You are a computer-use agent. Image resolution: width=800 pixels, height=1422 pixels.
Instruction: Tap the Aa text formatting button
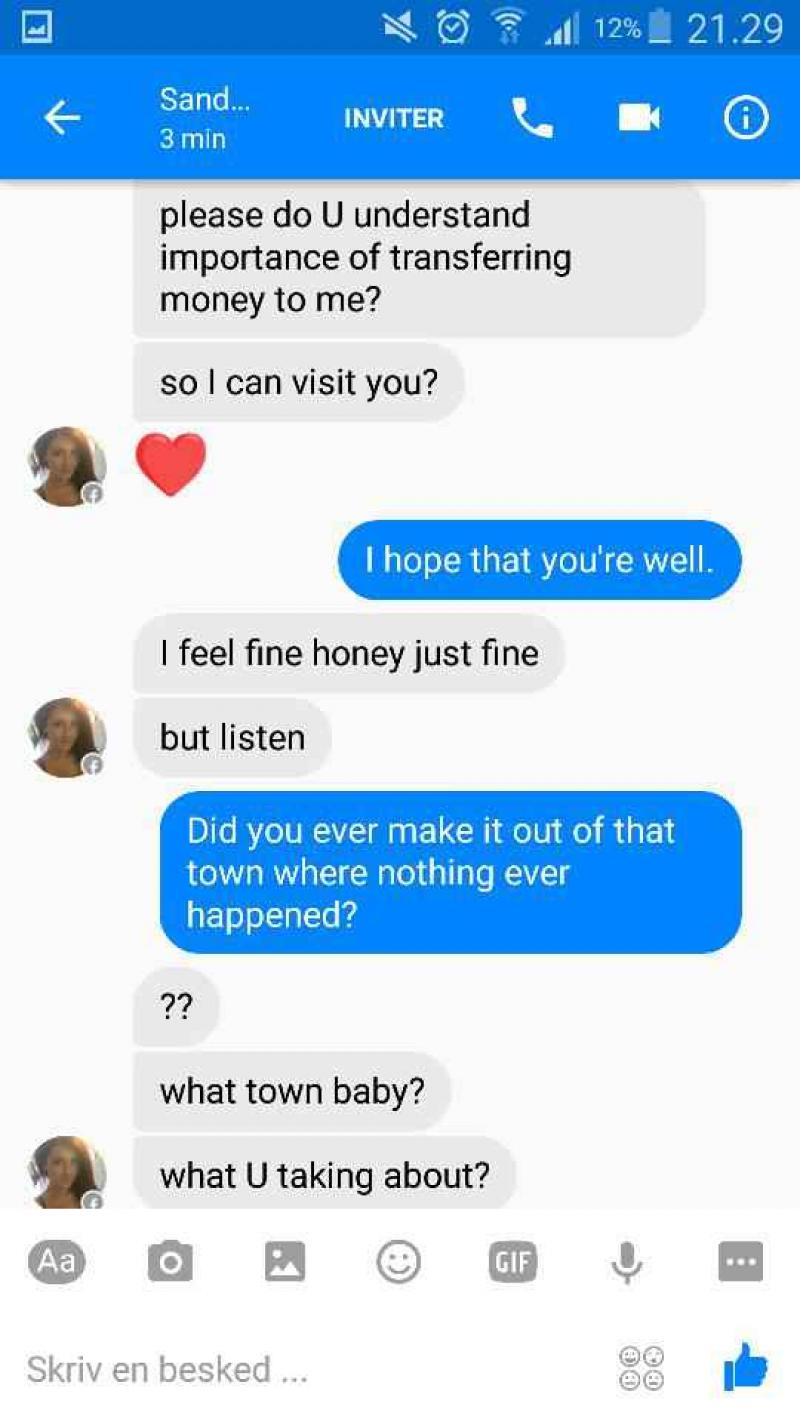[x=56, y=1262]
